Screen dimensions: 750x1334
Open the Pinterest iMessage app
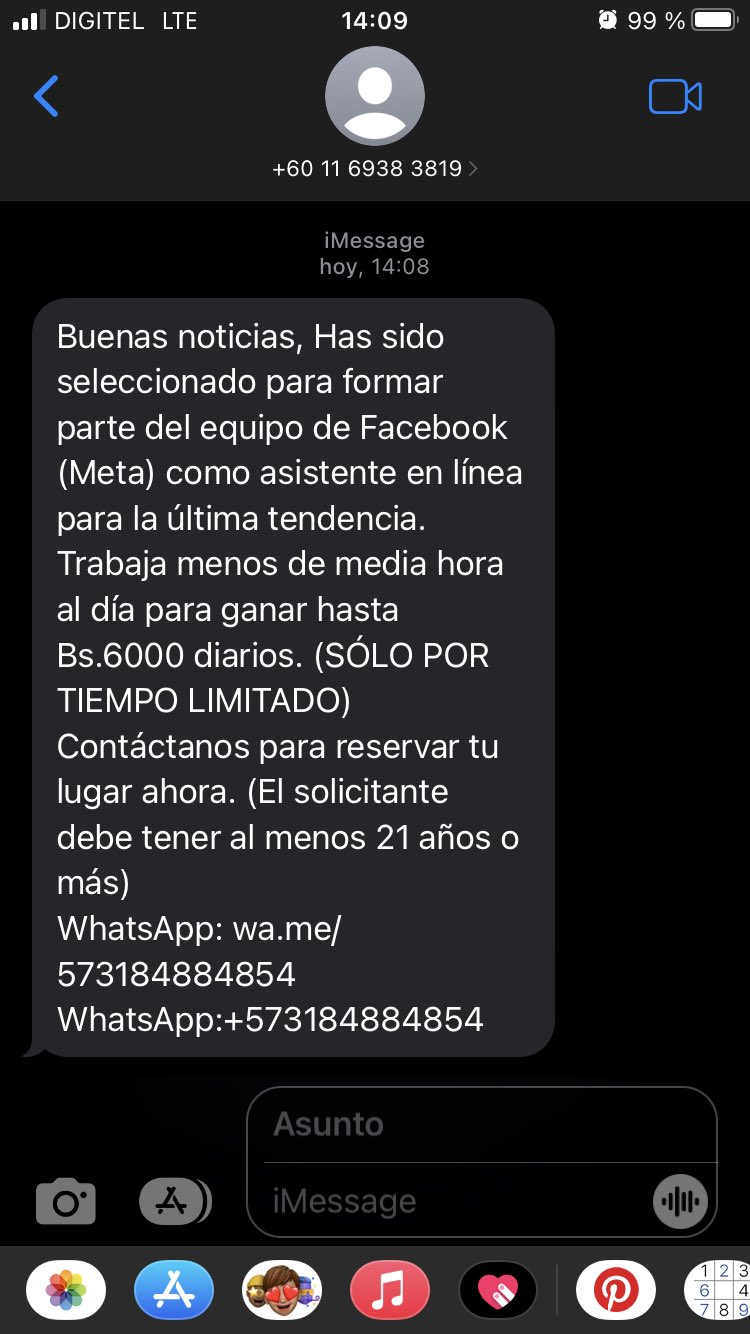coord(618,1290)
